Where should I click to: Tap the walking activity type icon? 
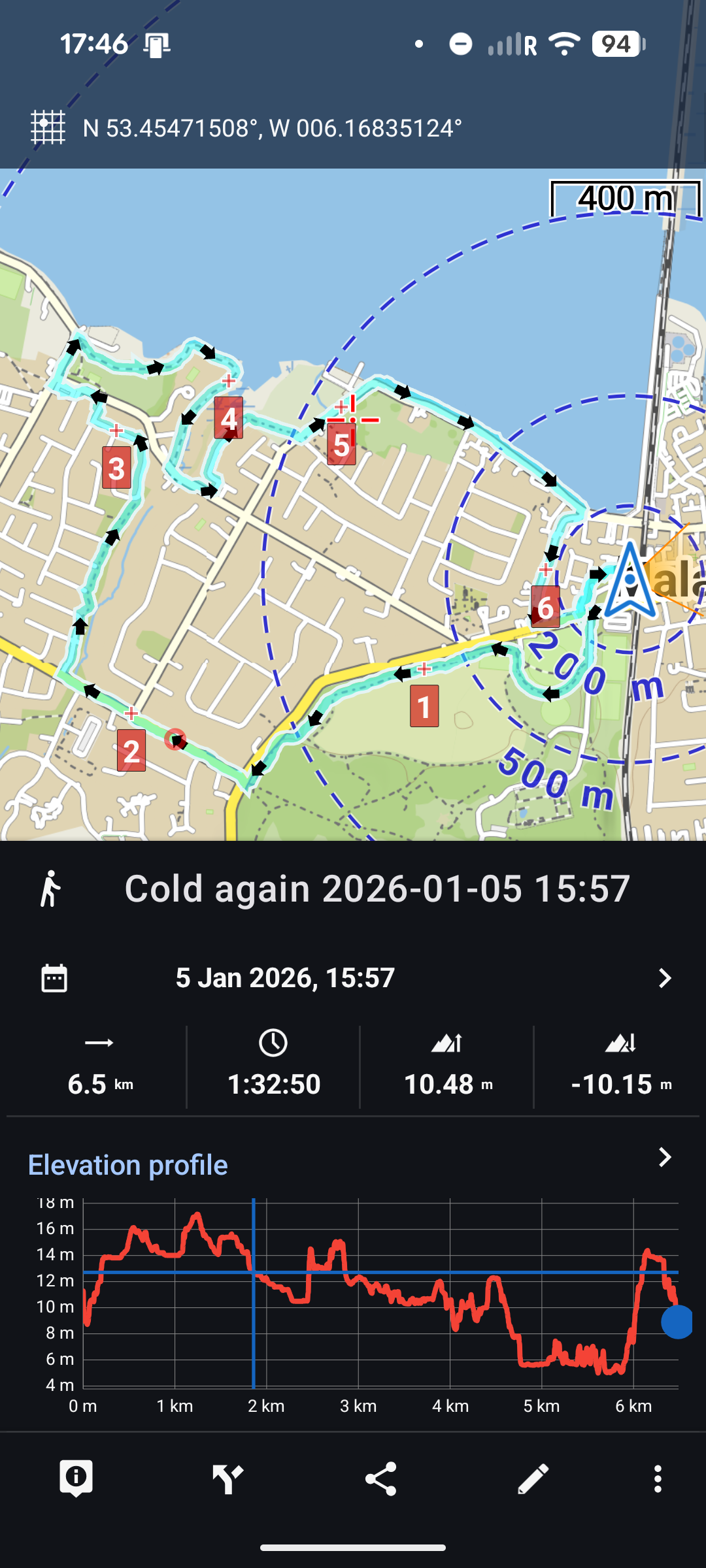tap(50, 889)
